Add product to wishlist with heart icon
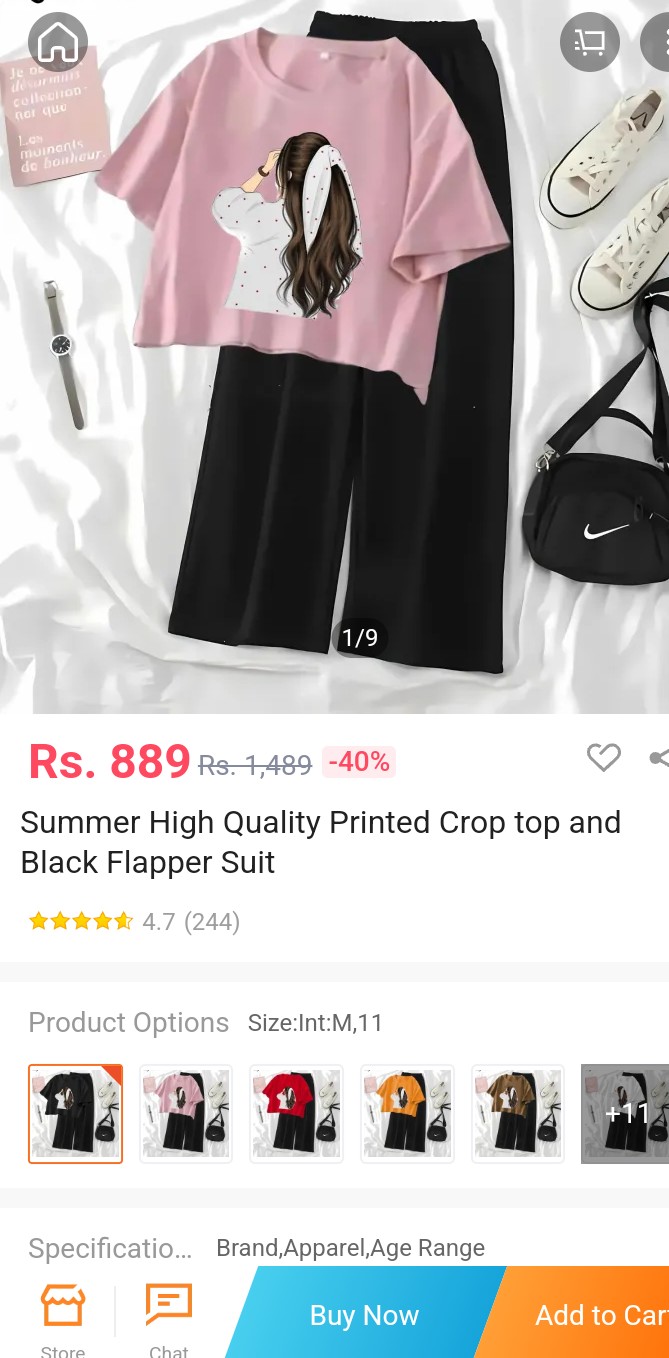 coord(603,758)
